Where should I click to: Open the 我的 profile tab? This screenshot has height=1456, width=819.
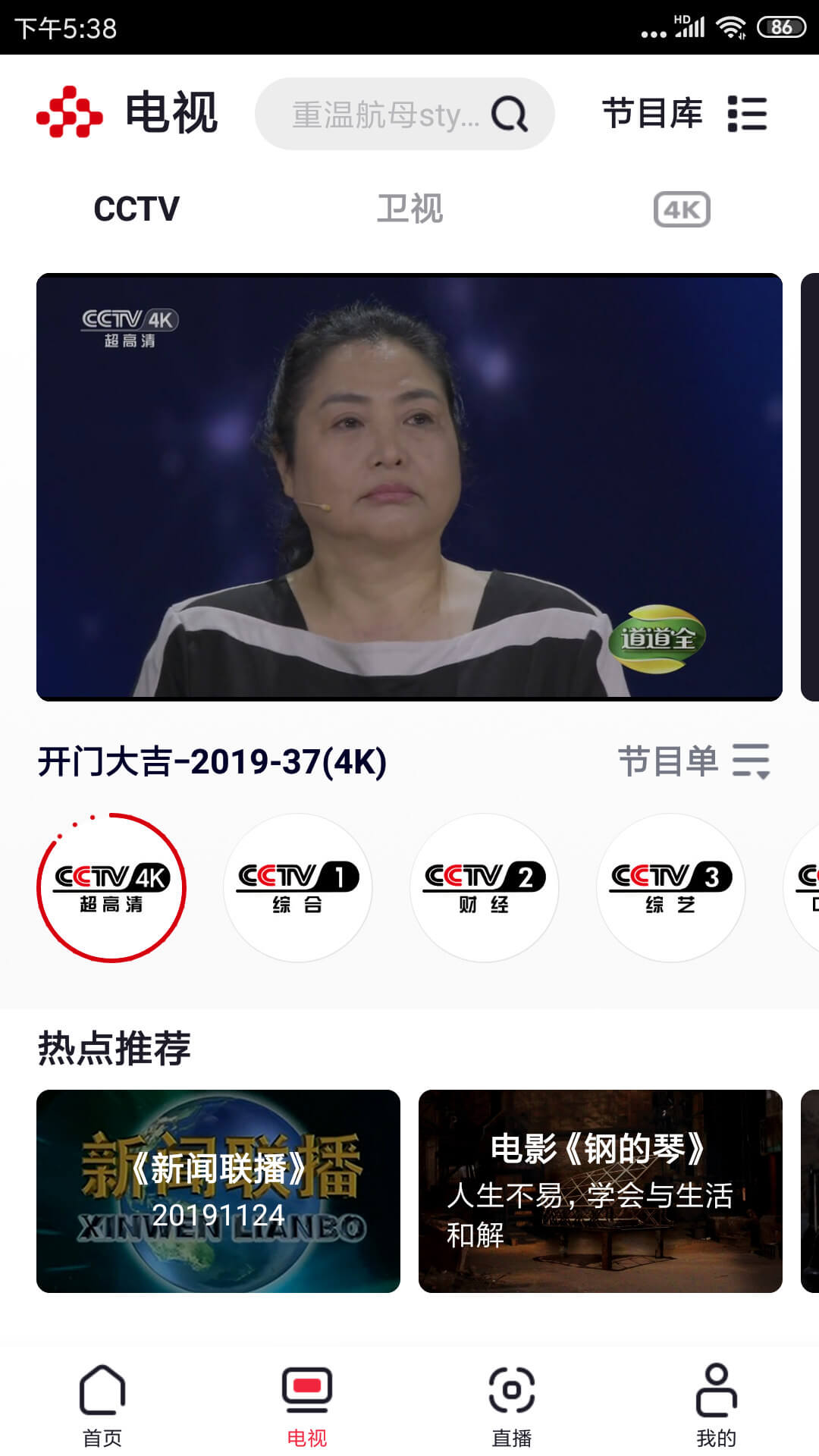(x=717, y=1405)
